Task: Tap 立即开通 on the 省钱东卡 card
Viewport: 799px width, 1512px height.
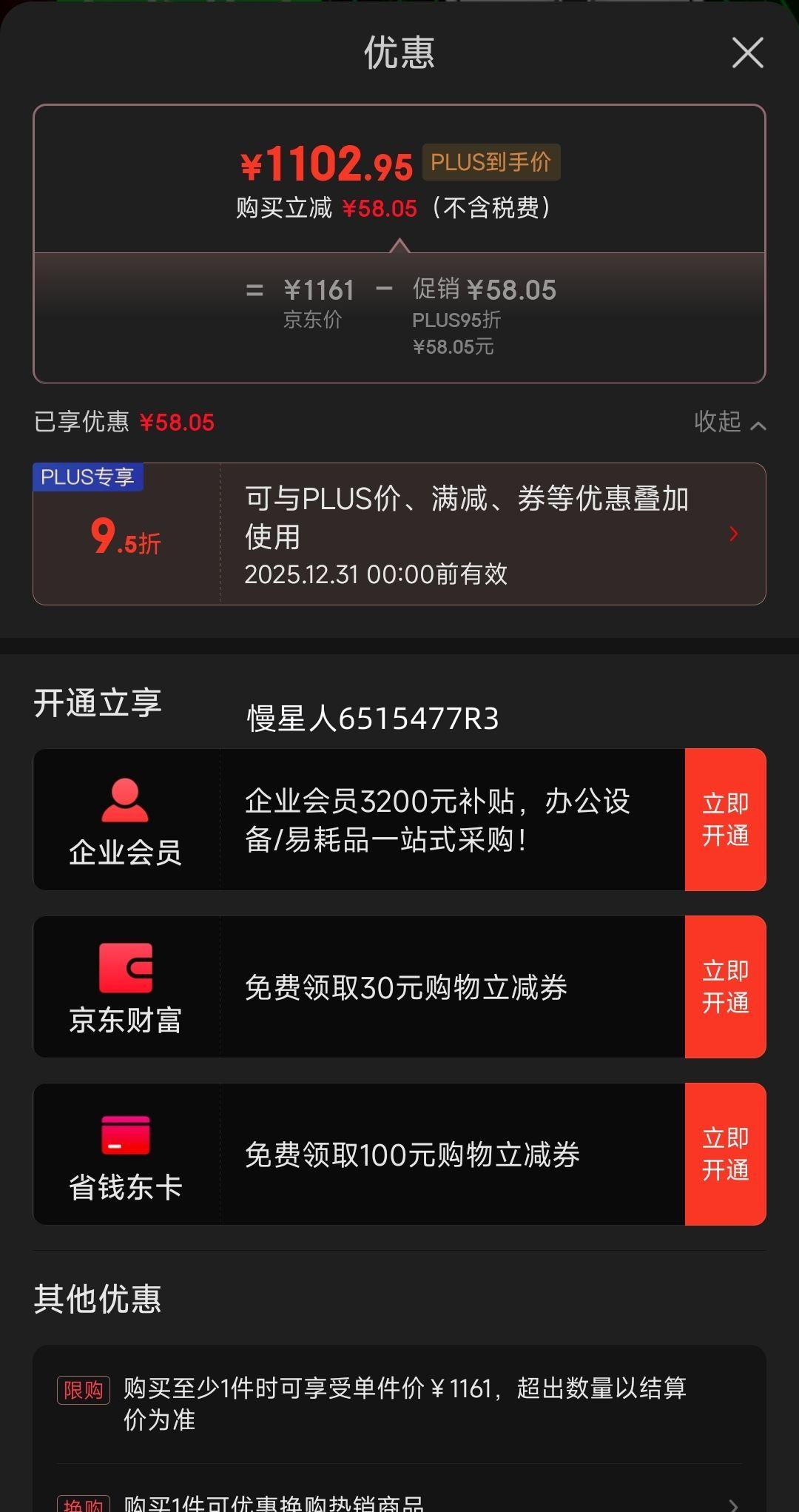Action: (x=725, y=1154)
